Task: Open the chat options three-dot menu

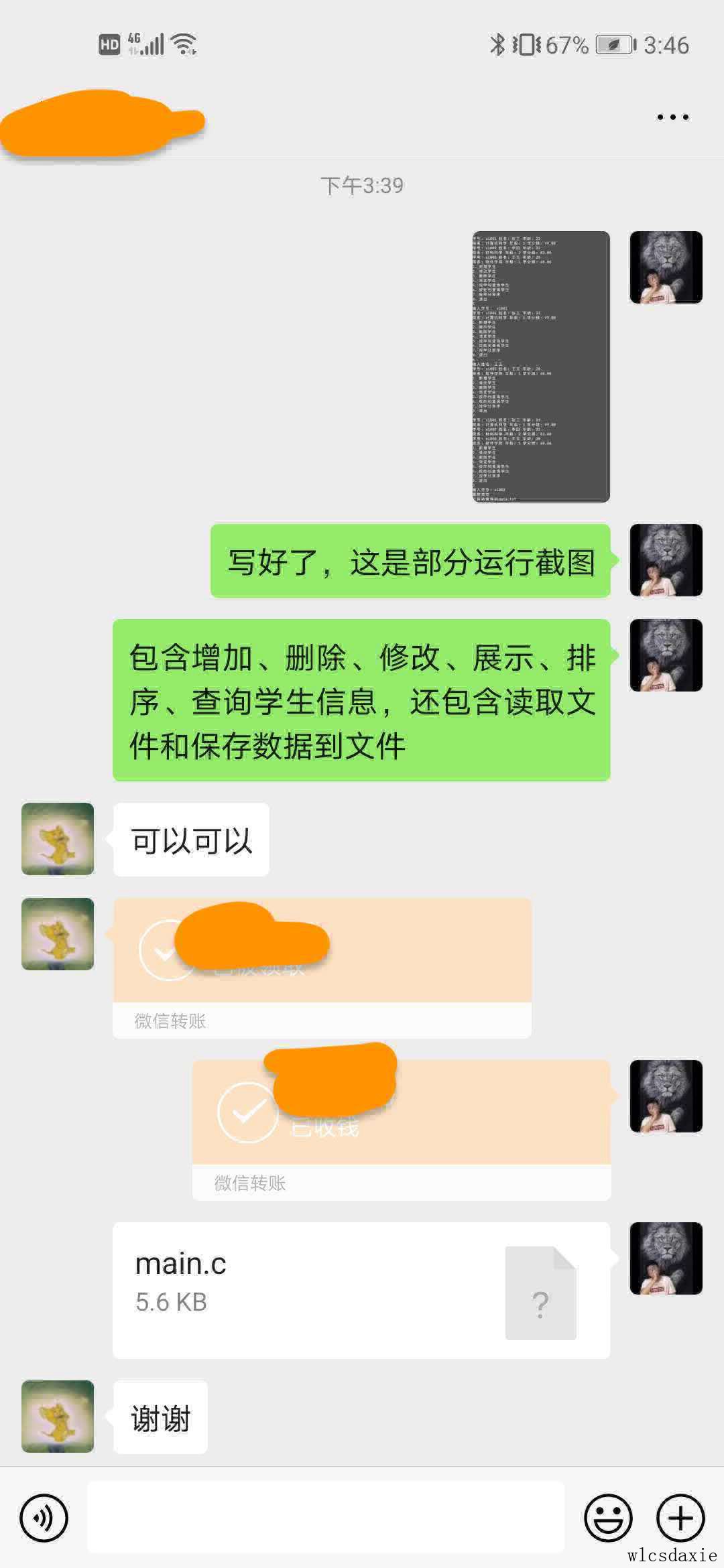Action: (x=672, y=117)
